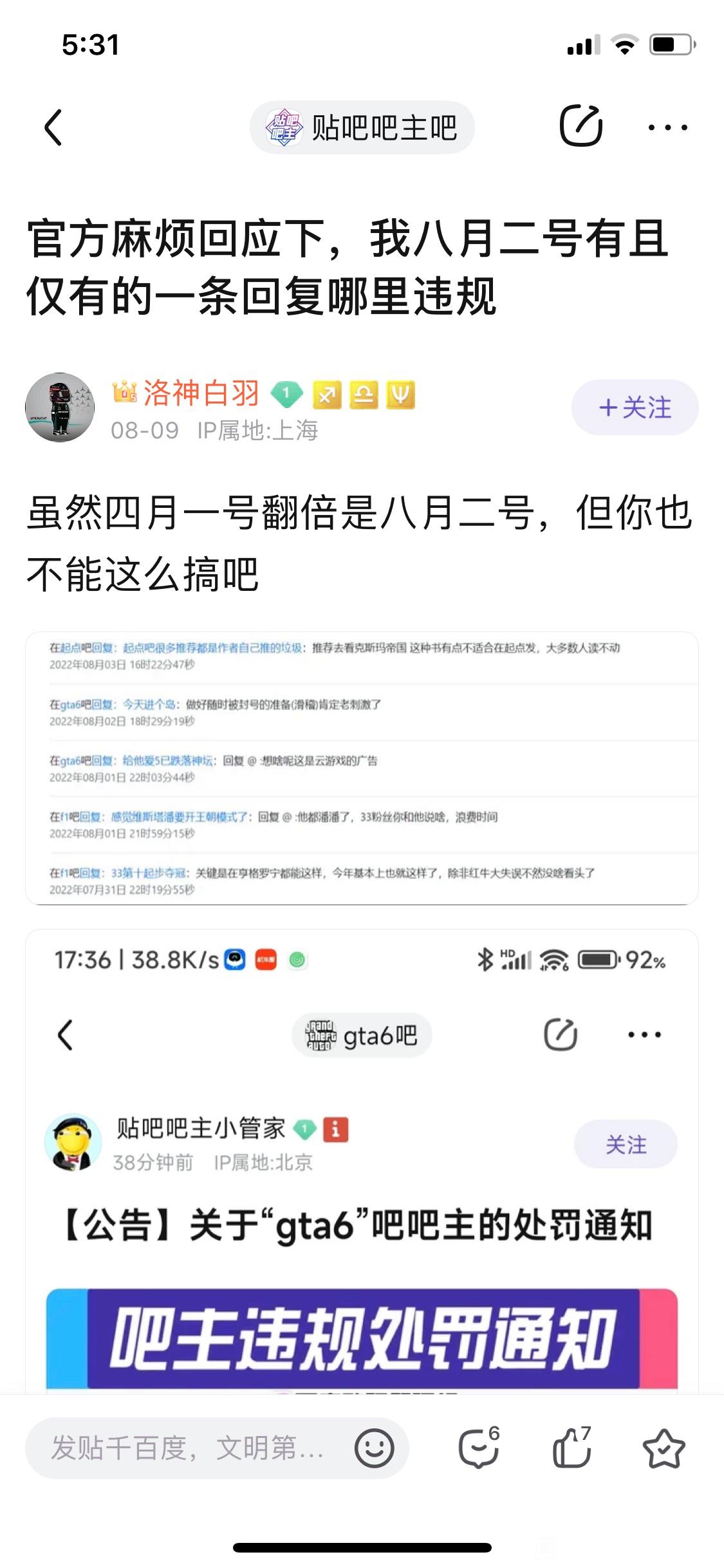View the reply history screenshot image
The height and width of the screenshot is (1568, 724).
point(362,768)
